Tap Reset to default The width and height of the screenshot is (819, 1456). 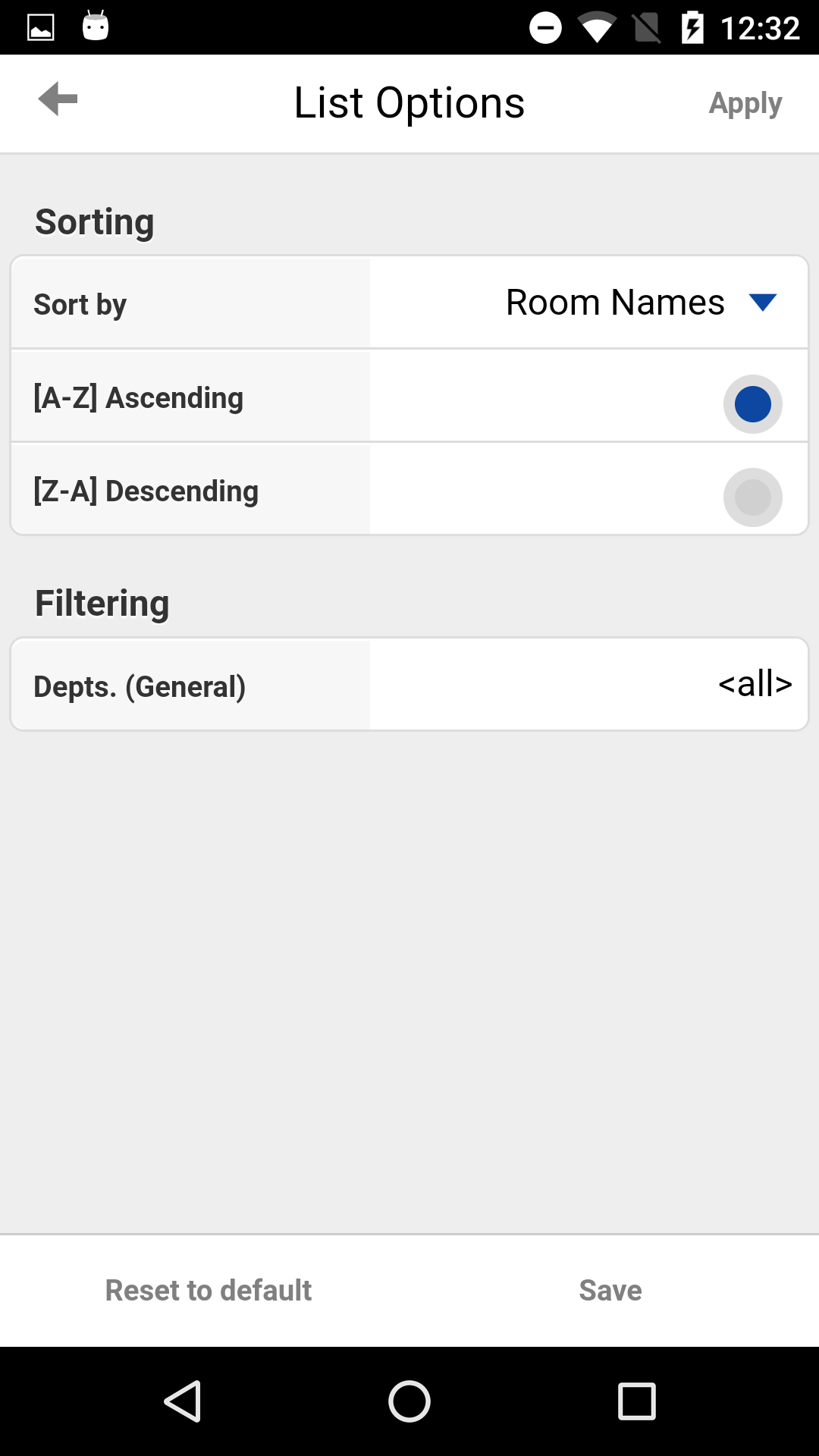click(x=209, y=1290)
